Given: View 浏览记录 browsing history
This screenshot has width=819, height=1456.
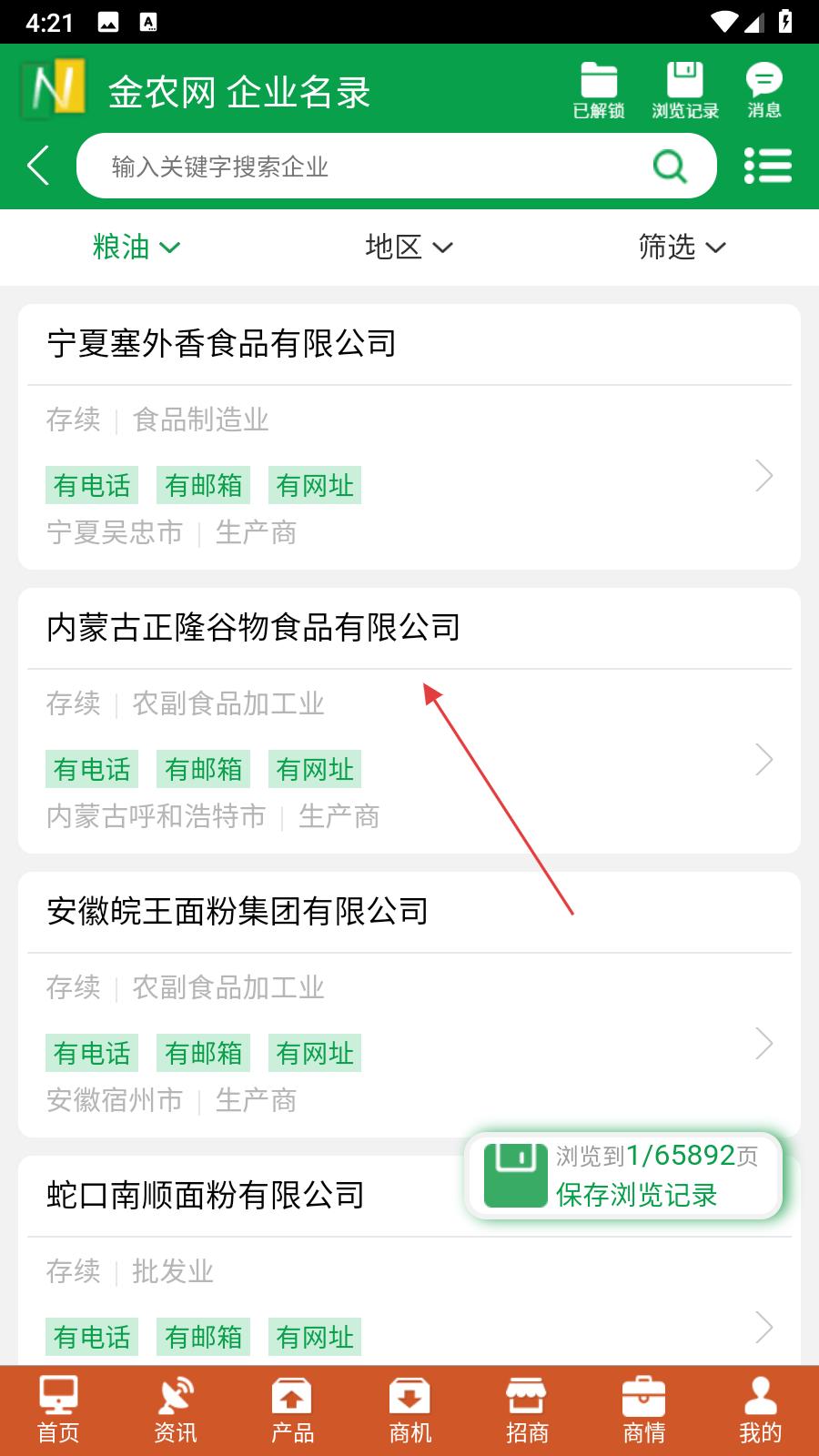Looking at the screenshot, I should pos(684,91).
